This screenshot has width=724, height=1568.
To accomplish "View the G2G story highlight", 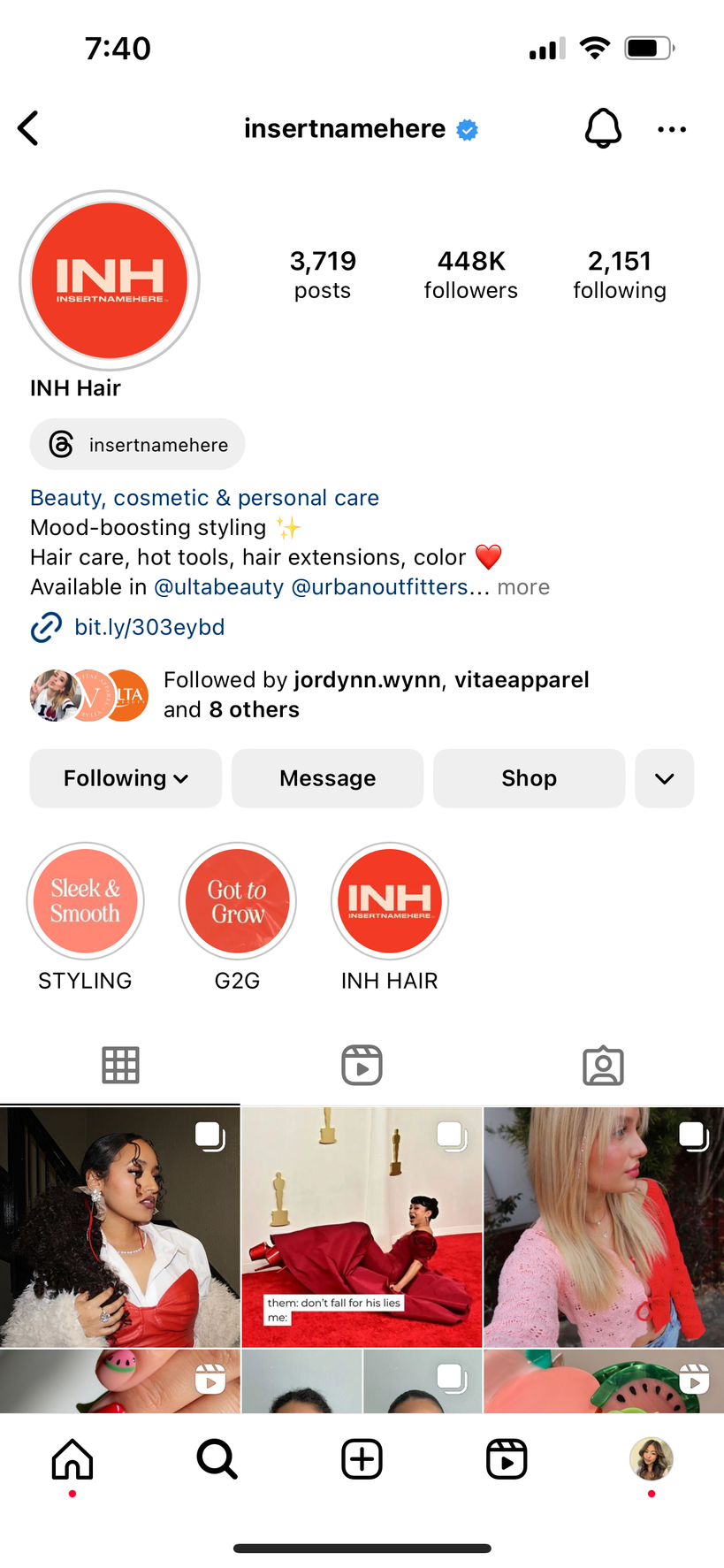I will tap(237, 902).
